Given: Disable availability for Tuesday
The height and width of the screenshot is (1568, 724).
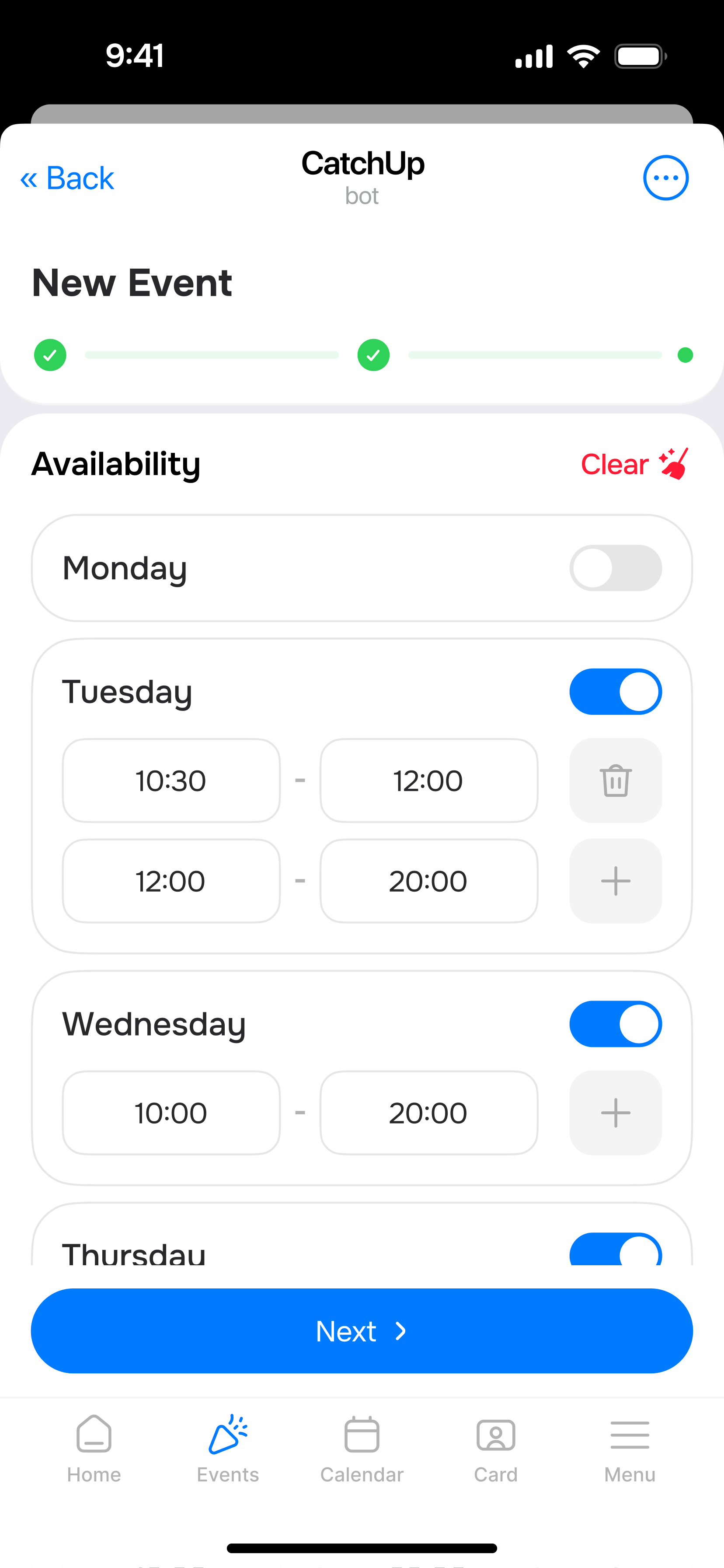Looking at the screenshot, I should click(616, 692).
